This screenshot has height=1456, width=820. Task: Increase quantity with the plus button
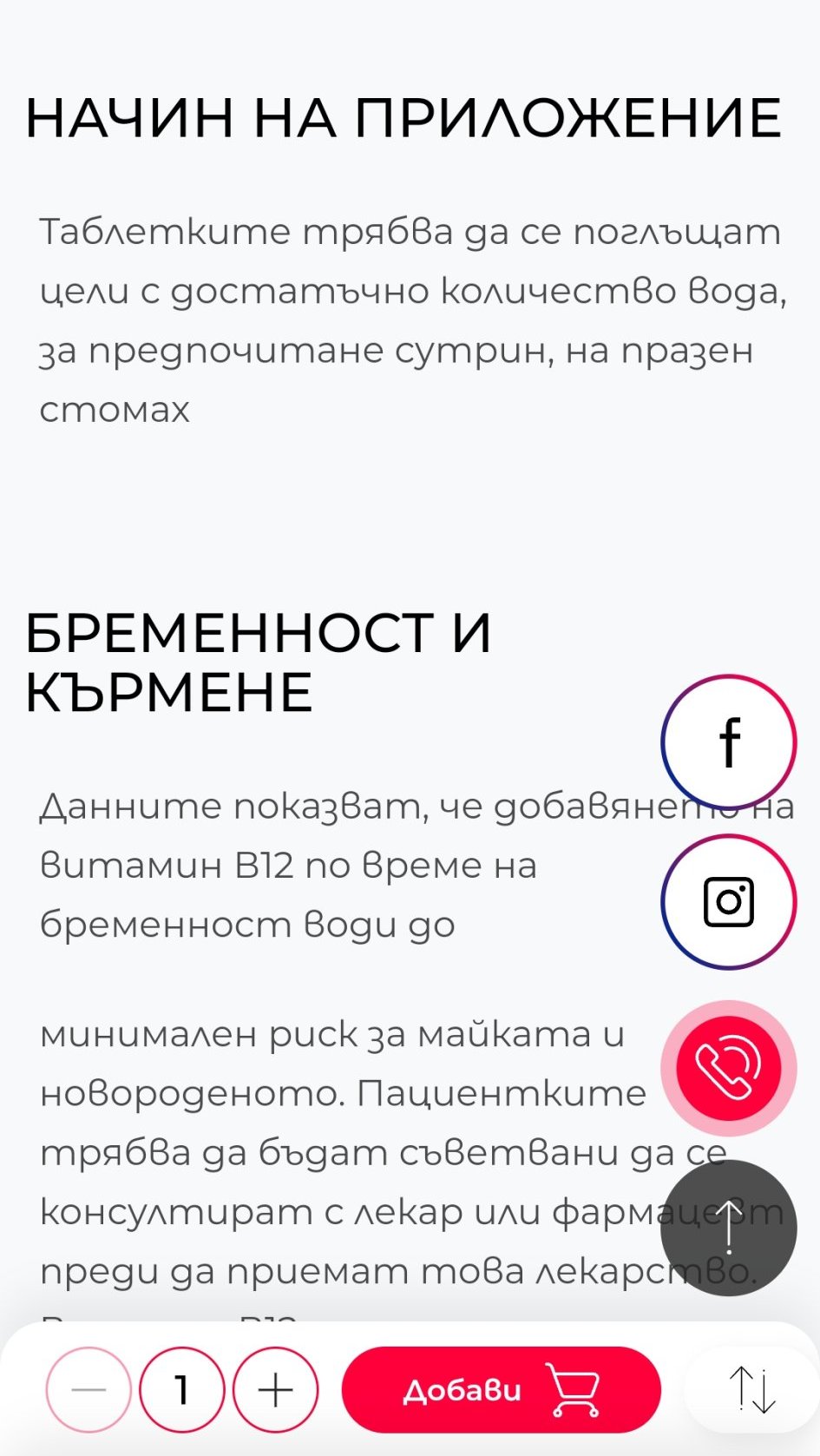click(x=276, y=1390)
